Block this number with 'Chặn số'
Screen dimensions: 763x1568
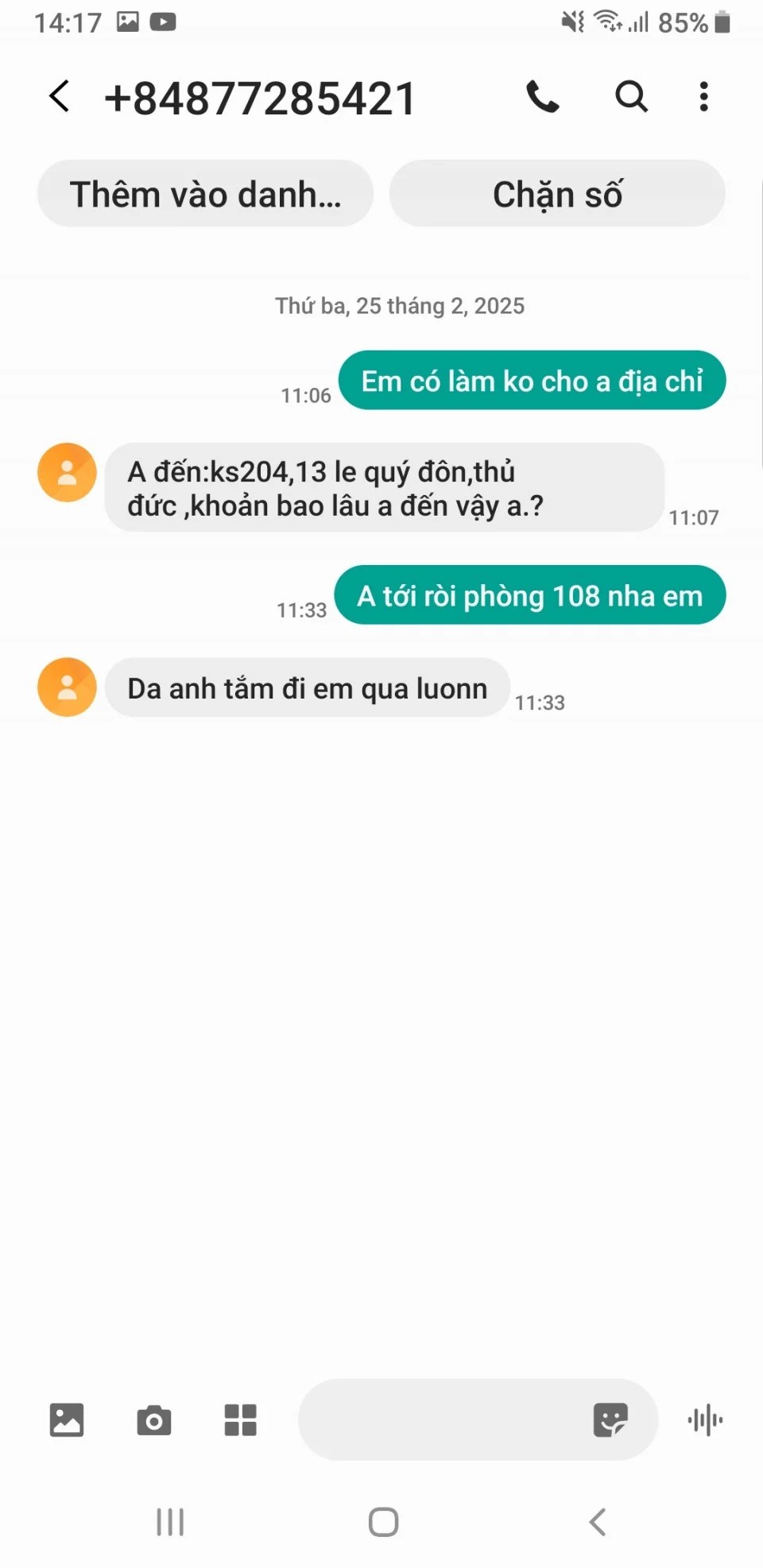pyautogui.click(x=557, y=194)
